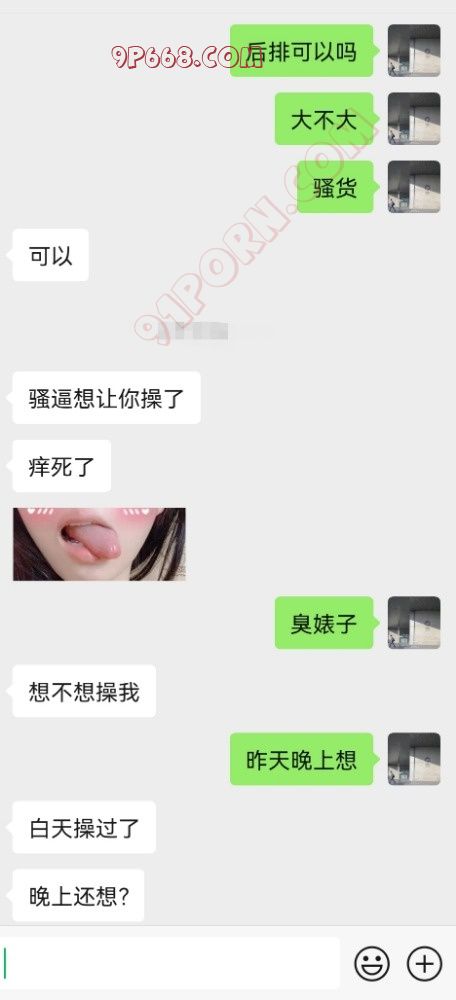Screen dimensions: 456x1000
Task: Open the emoji picker
Action: [x=372, y=963]
